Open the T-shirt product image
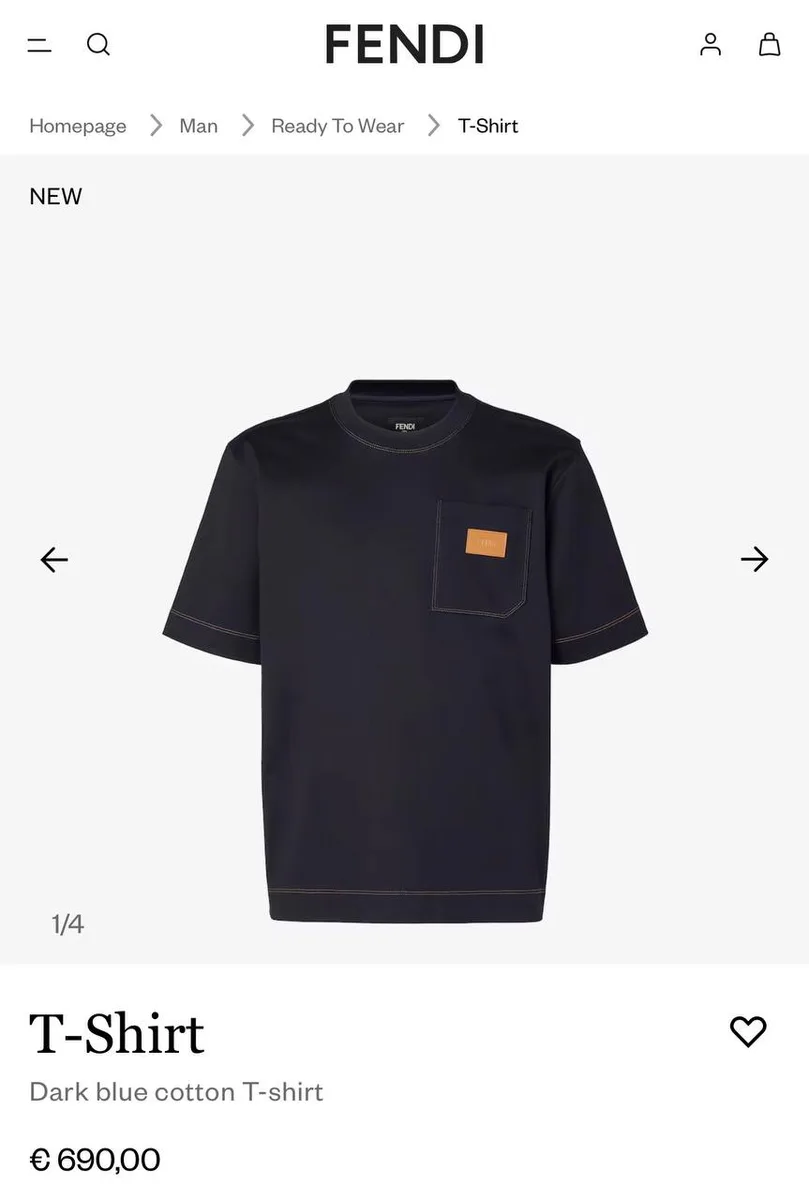Viewport: 809px width, 1200px height. tap(405, 650)
